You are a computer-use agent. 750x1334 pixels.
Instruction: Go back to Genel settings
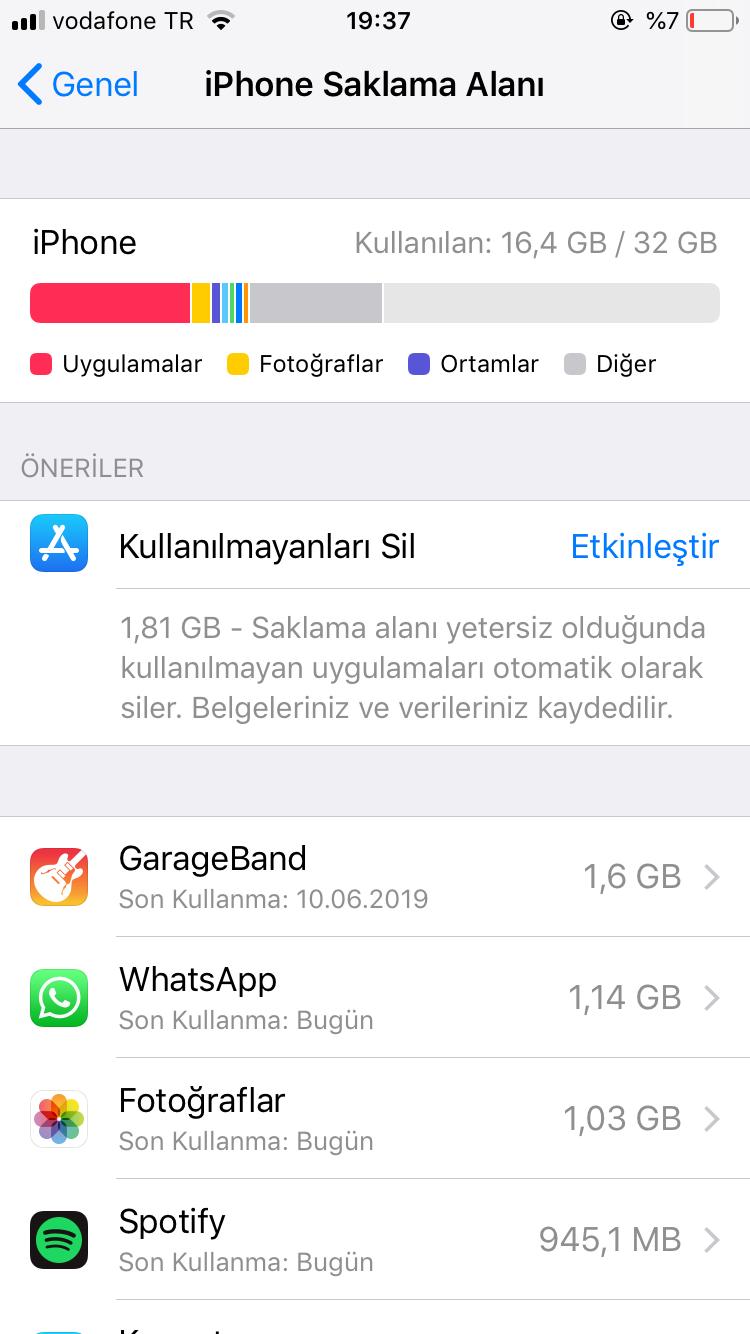[78, 85]
